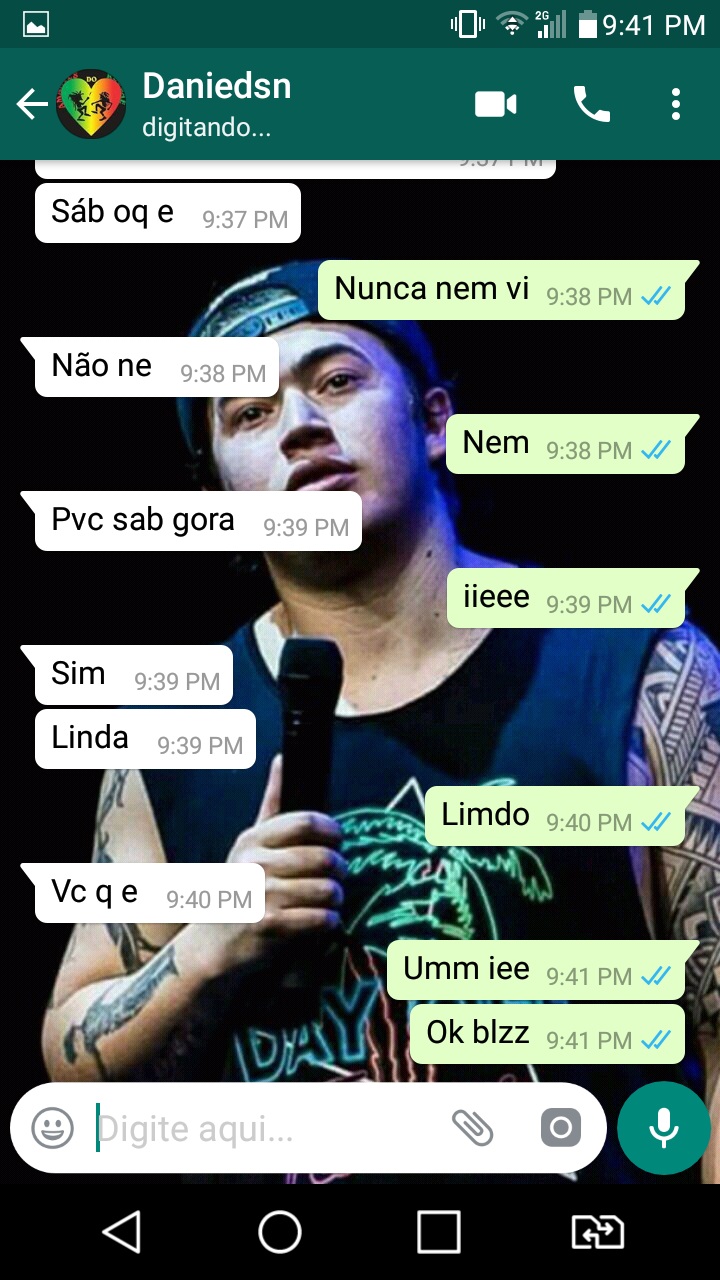Open the recent apps view
Viewport: 720px width, 1280px height.
(x=439, y=1232)
